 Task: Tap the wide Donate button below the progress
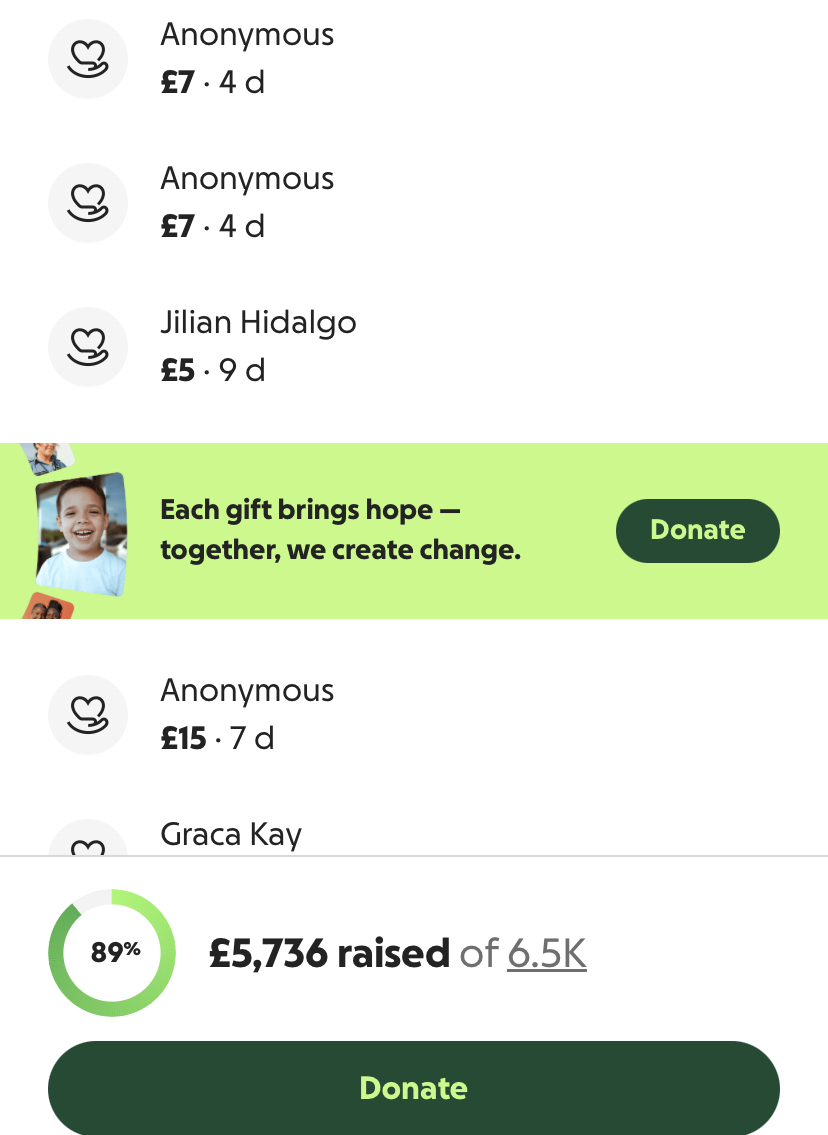pyautogui.click(x=413, y=1087)
